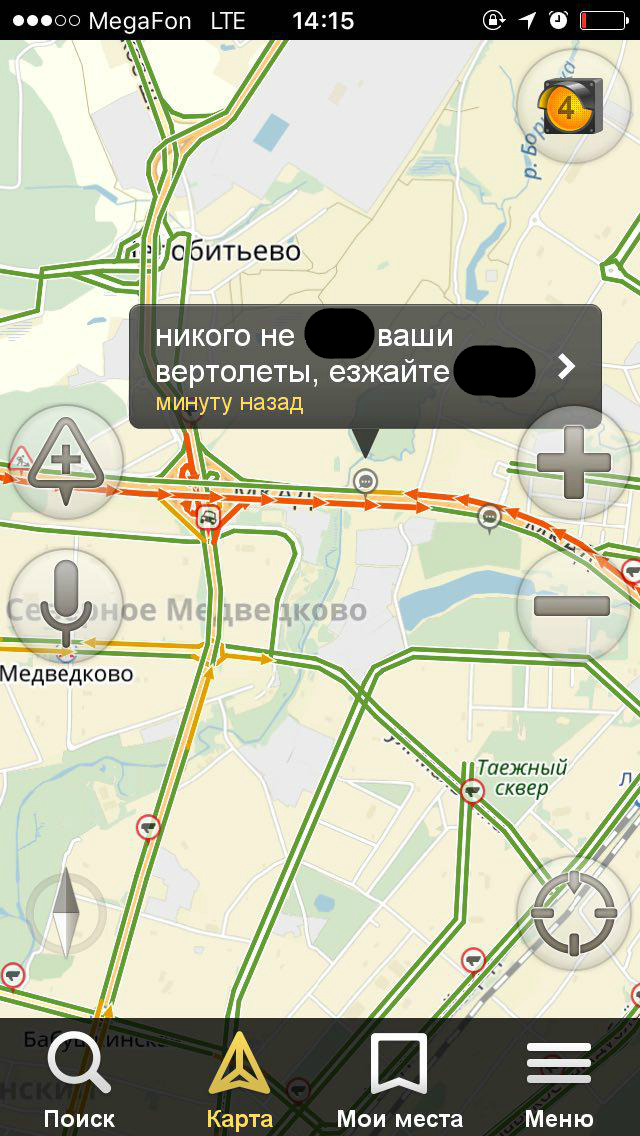
Task: Add a road event marker
Action: [65, 462]
